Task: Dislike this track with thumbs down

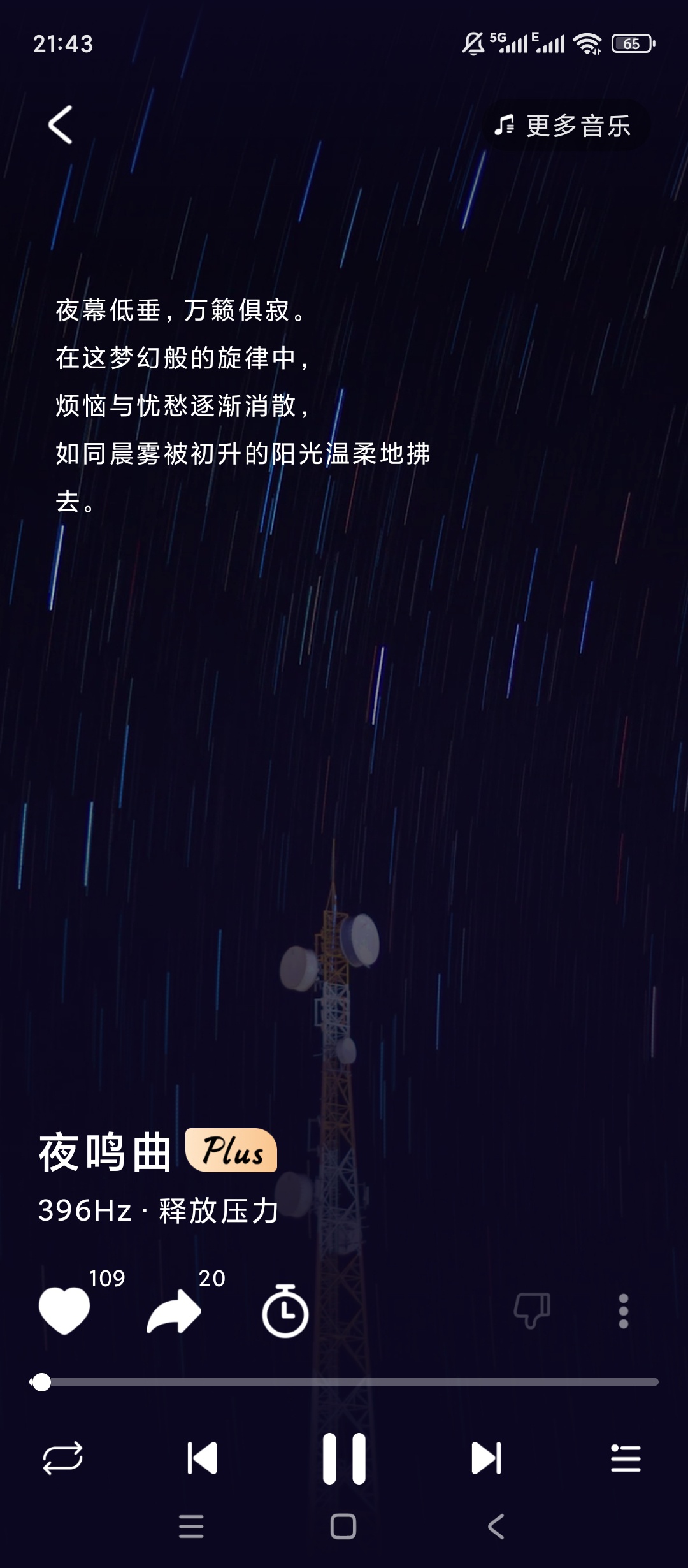Action: 532,1310
